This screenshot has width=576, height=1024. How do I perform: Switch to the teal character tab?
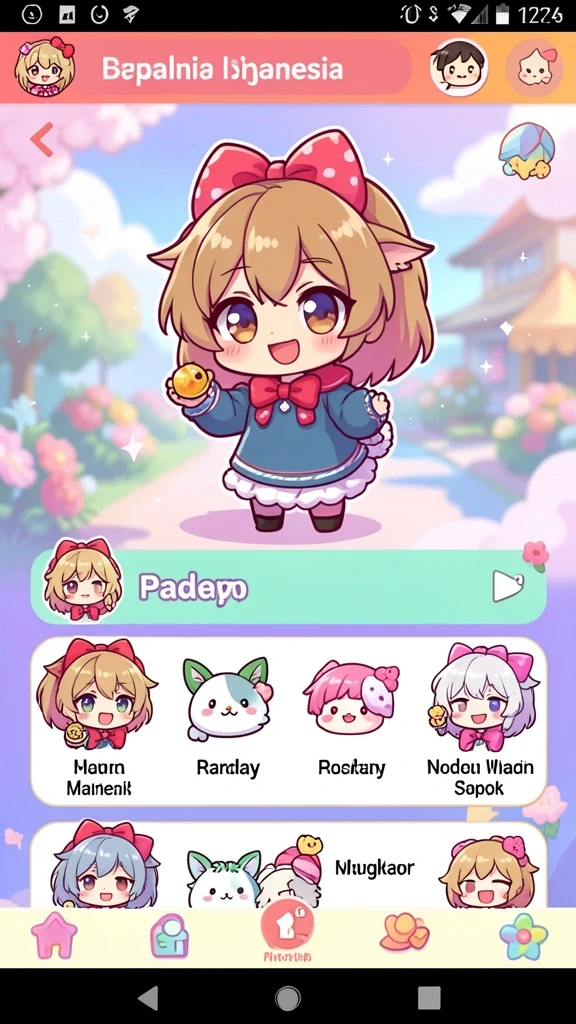point(169,936)
